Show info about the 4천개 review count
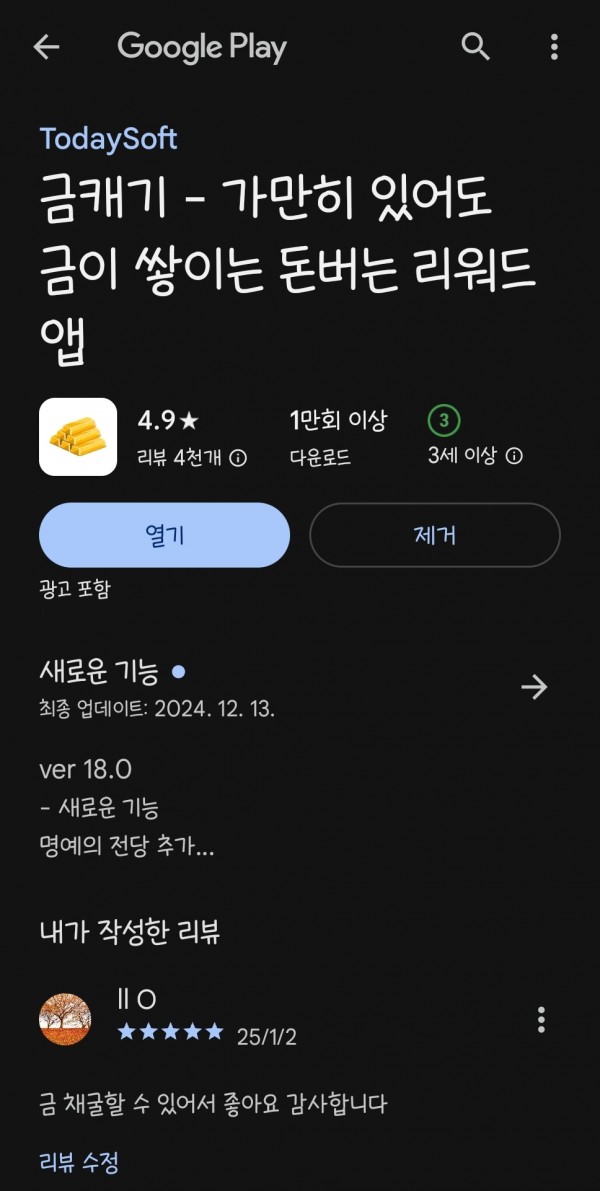The height and width of the screenshot is (1191, 600). point(238,458)
